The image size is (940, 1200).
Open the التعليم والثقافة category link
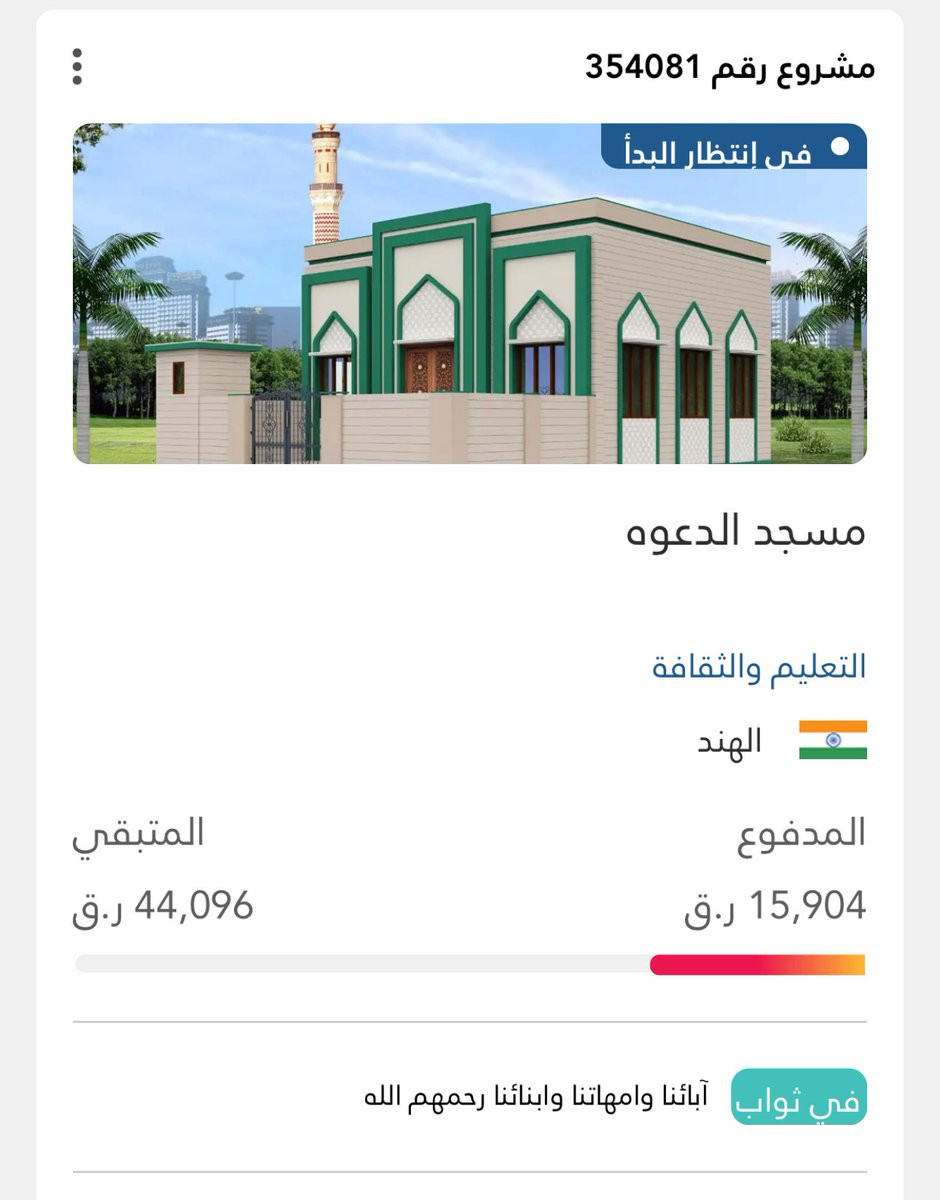(759, 667)
